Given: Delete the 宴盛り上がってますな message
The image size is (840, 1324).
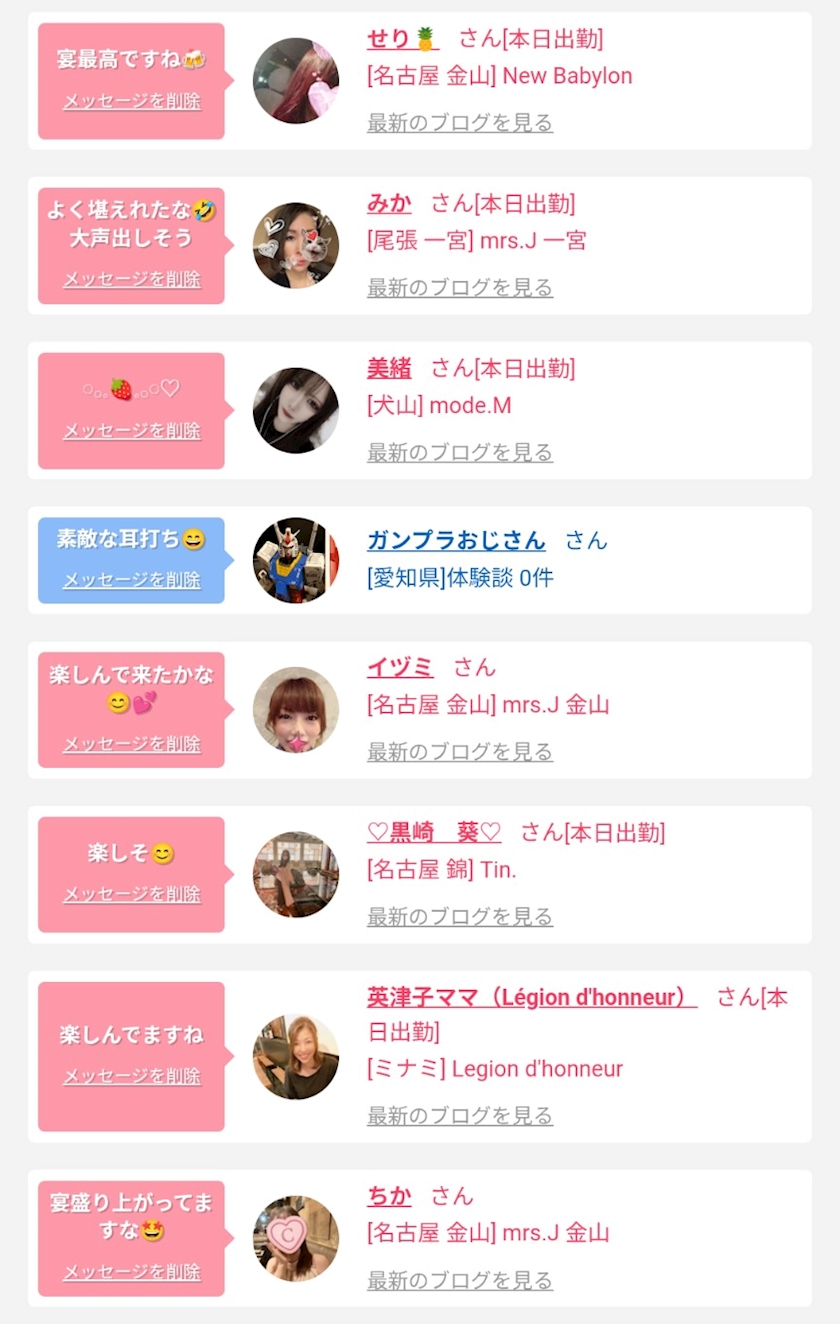Looking at the screenshot, I should pyautogui.click(x=132, y=1272).
